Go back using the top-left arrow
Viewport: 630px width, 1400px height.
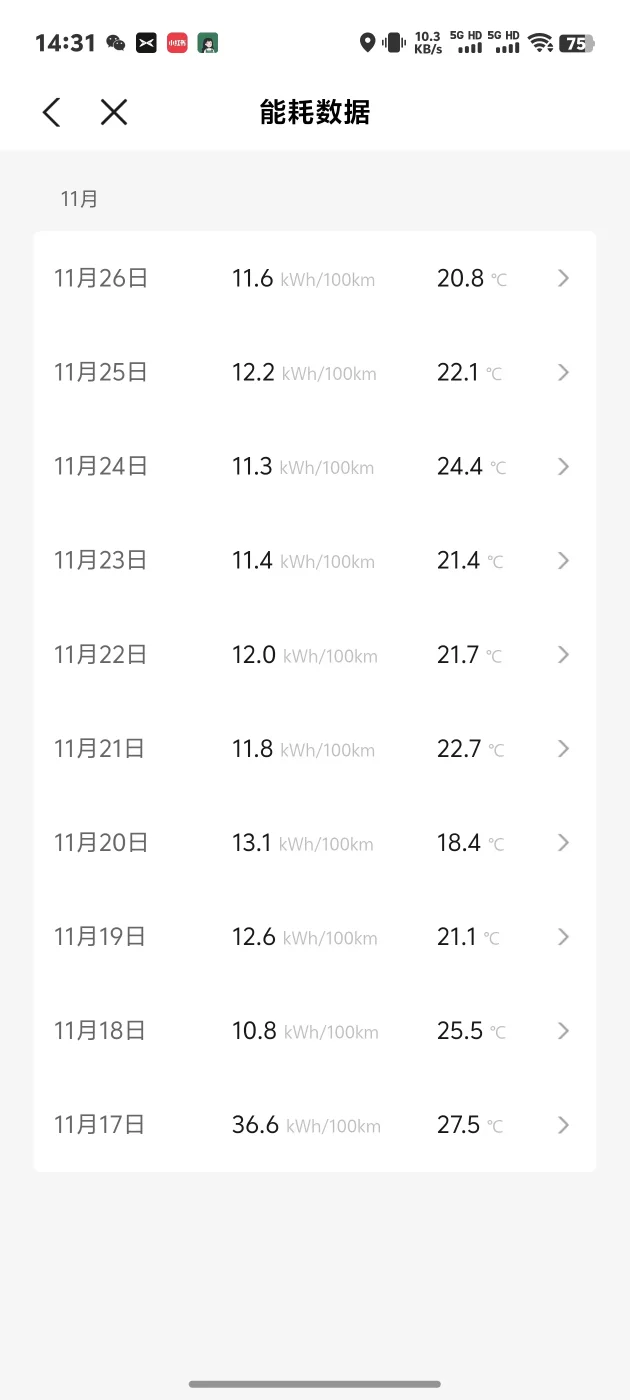[52, 112]
